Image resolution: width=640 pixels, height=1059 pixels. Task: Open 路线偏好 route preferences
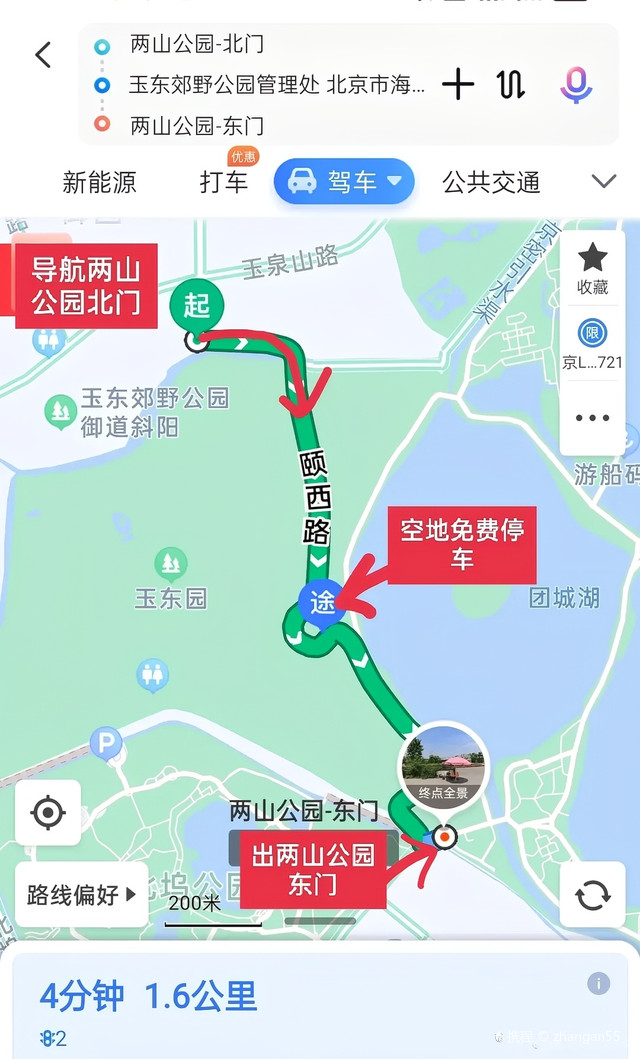[82, 894]
